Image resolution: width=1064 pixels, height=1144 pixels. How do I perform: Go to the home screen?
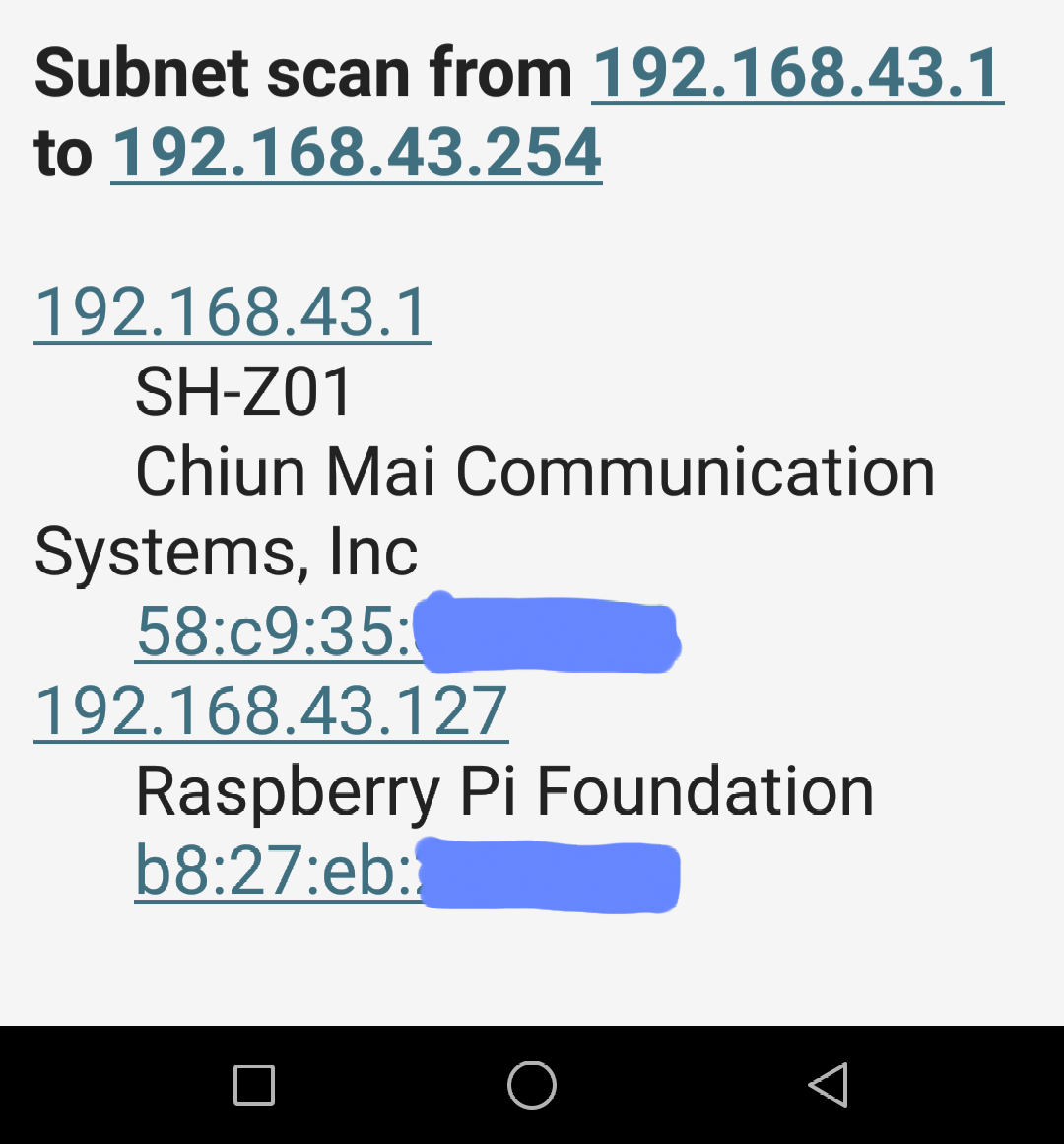[532, 1085]
